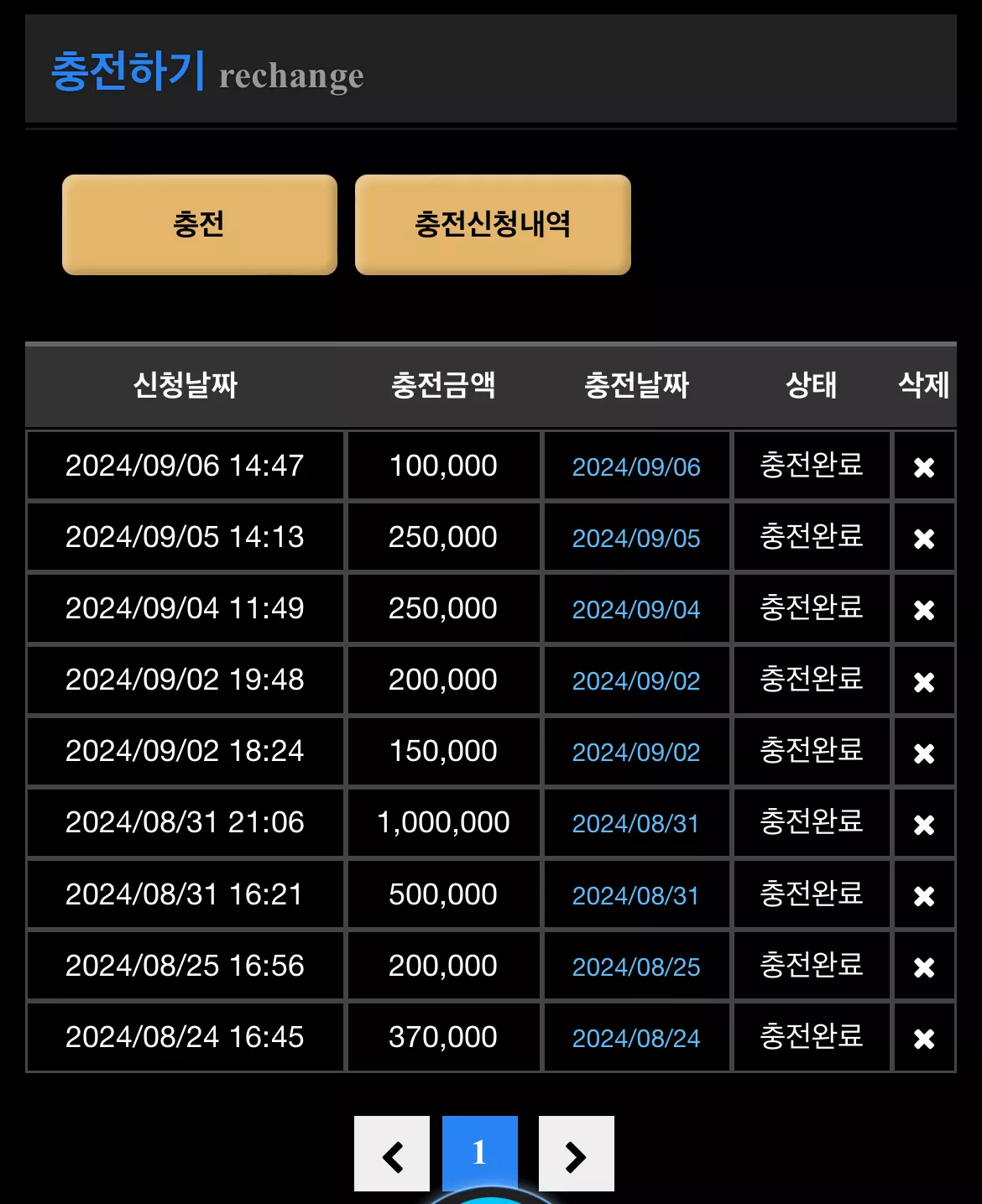Viewport: 982px width, 1204px height.
Task: Delete the 1,000,000 recharge from 2024/08/31 21:06
Action: [x=924, y=825]
